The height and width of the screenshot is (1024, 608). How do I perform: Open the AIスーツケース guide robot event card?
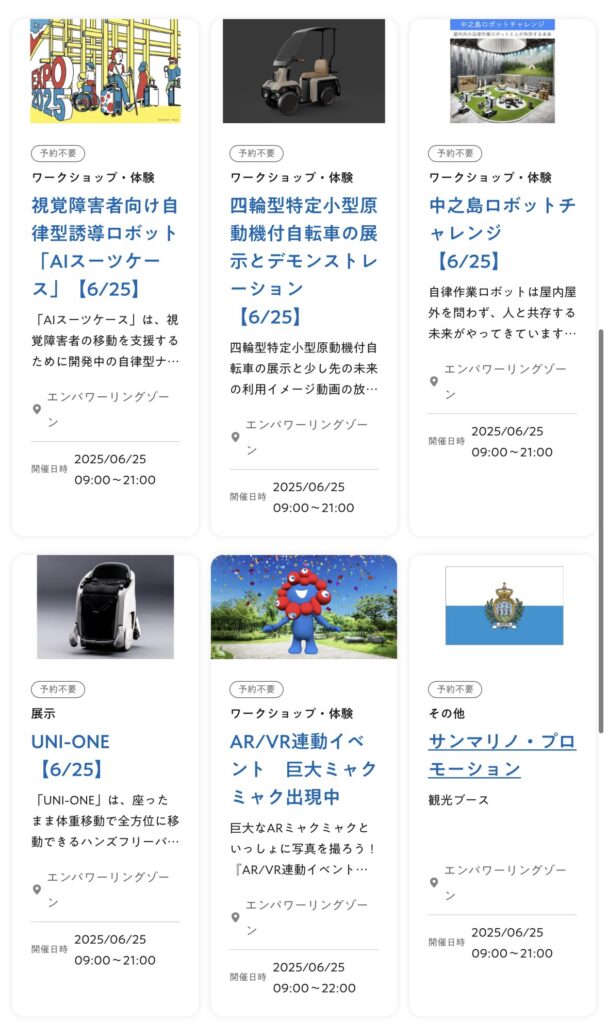(x=105, y=247)
